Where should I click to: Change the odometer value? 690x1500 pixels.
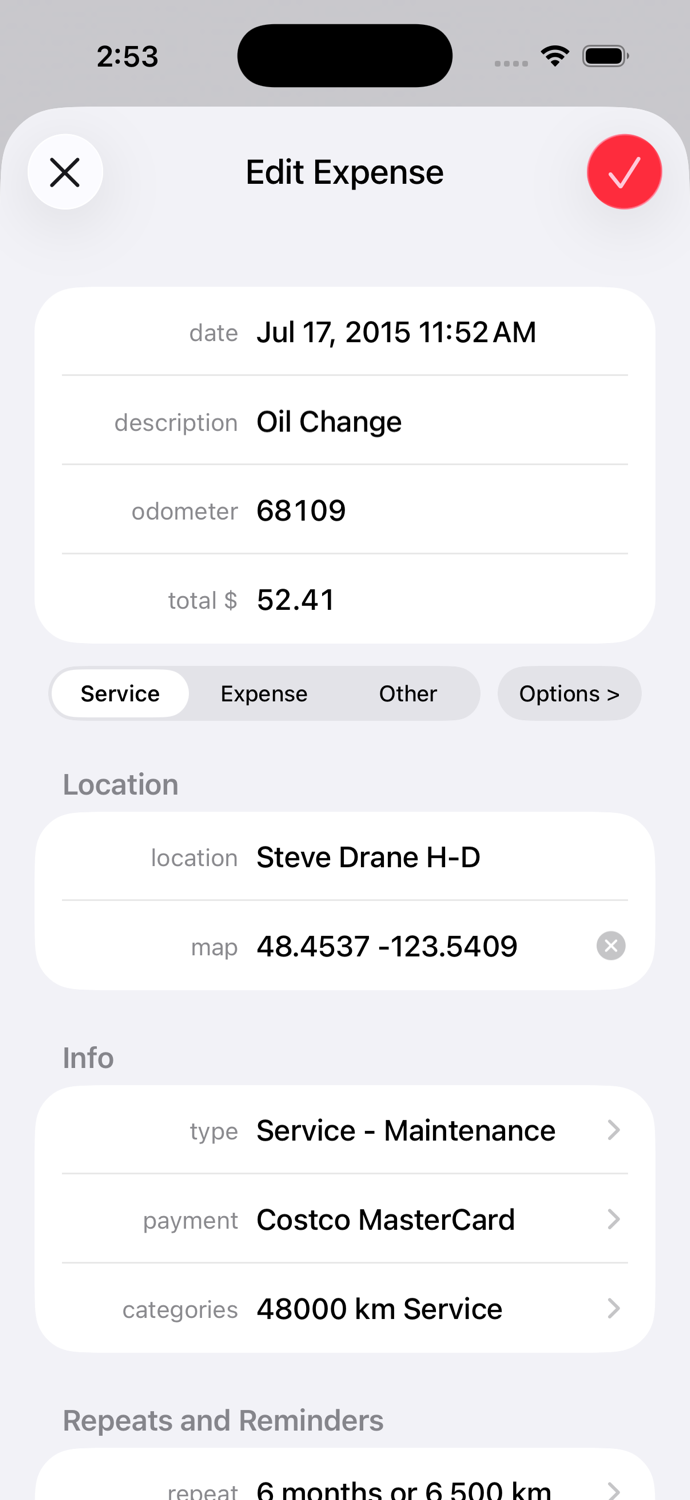[x=345, y=510]
